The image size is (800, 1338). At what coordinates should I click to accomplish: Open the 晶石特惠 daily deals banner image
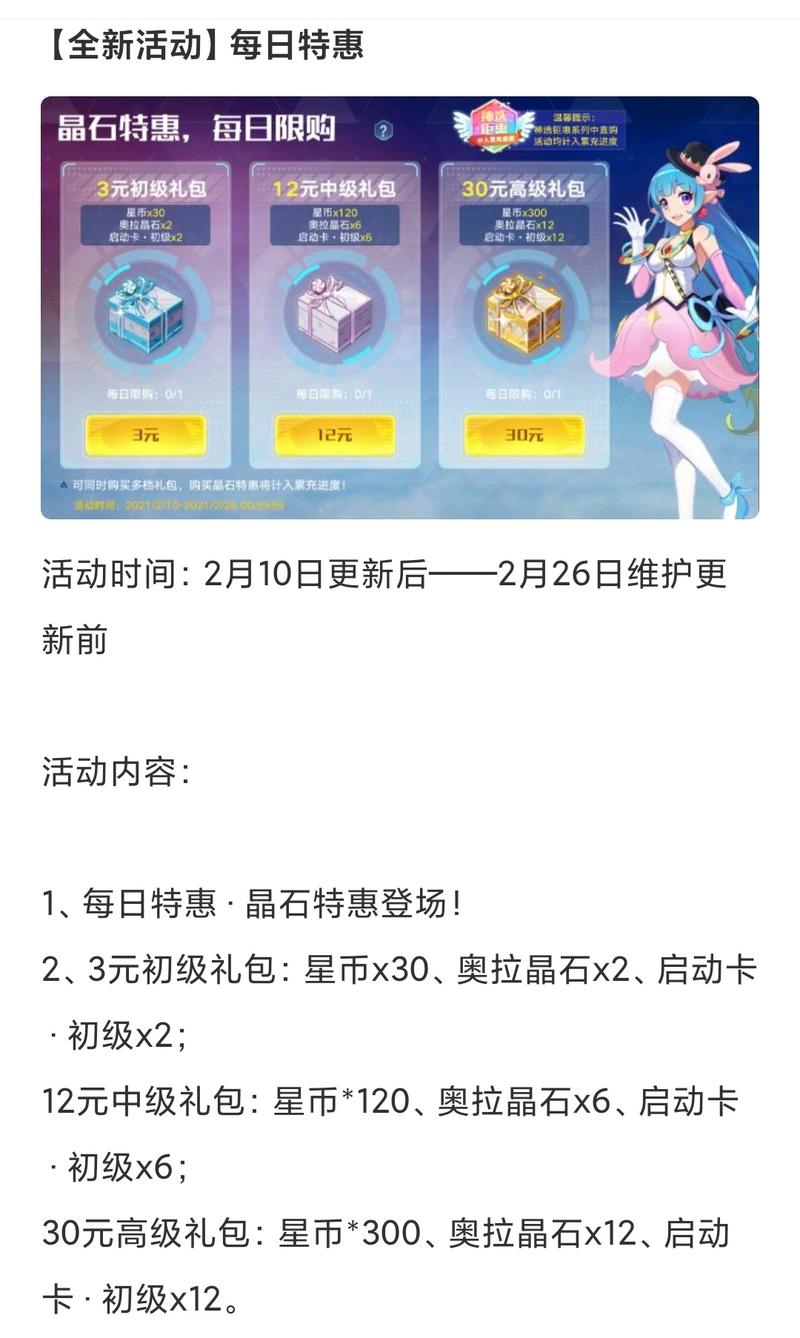399,308
